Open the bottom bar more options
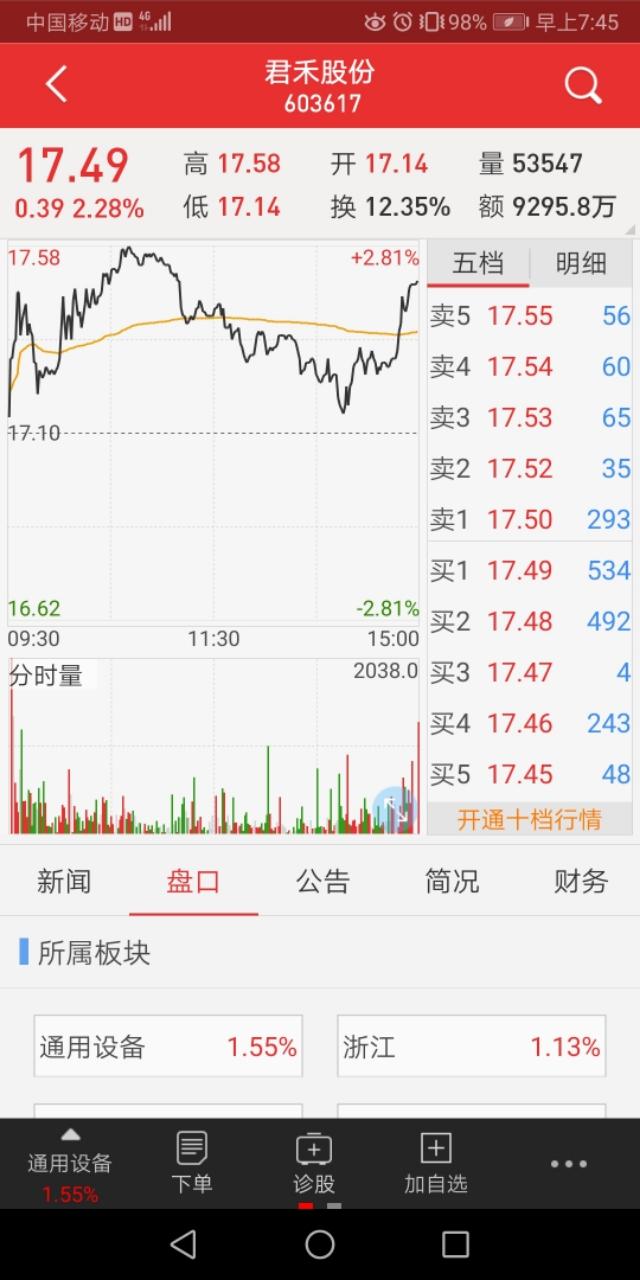Viewport: 640px width, 1280px height. 569,1163
